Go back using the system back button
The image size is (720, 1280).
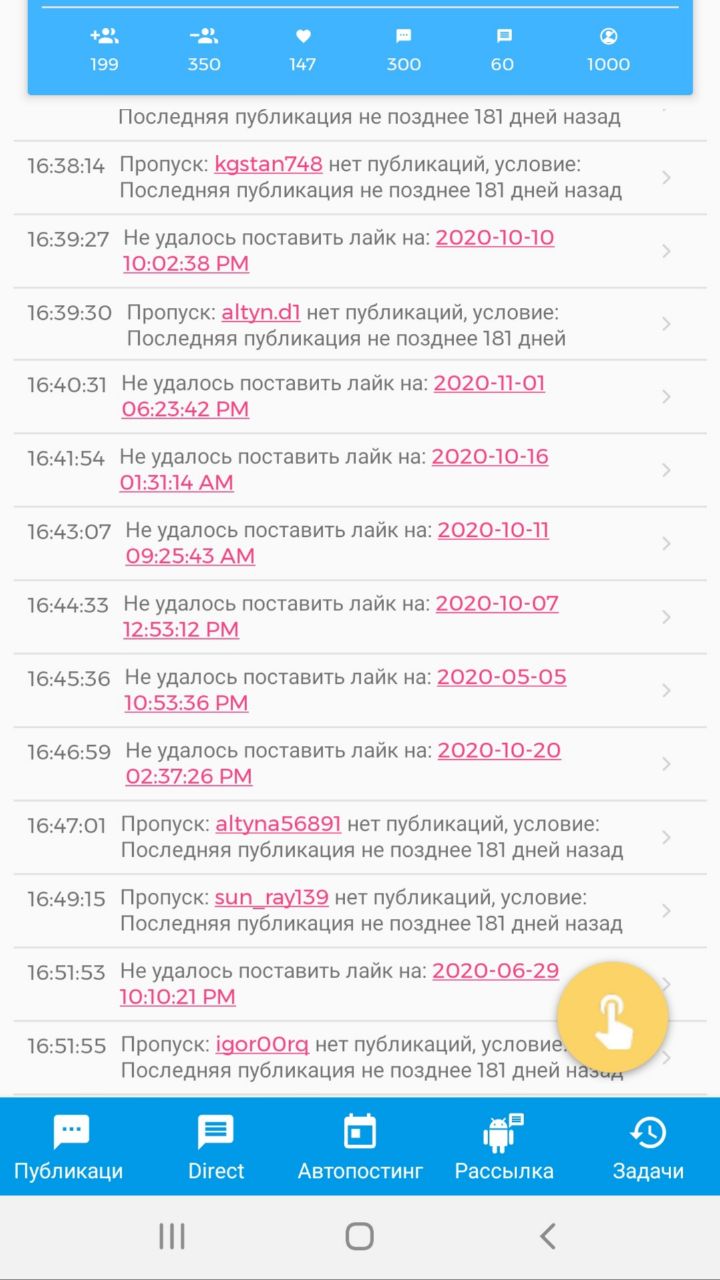point(547,1237)
